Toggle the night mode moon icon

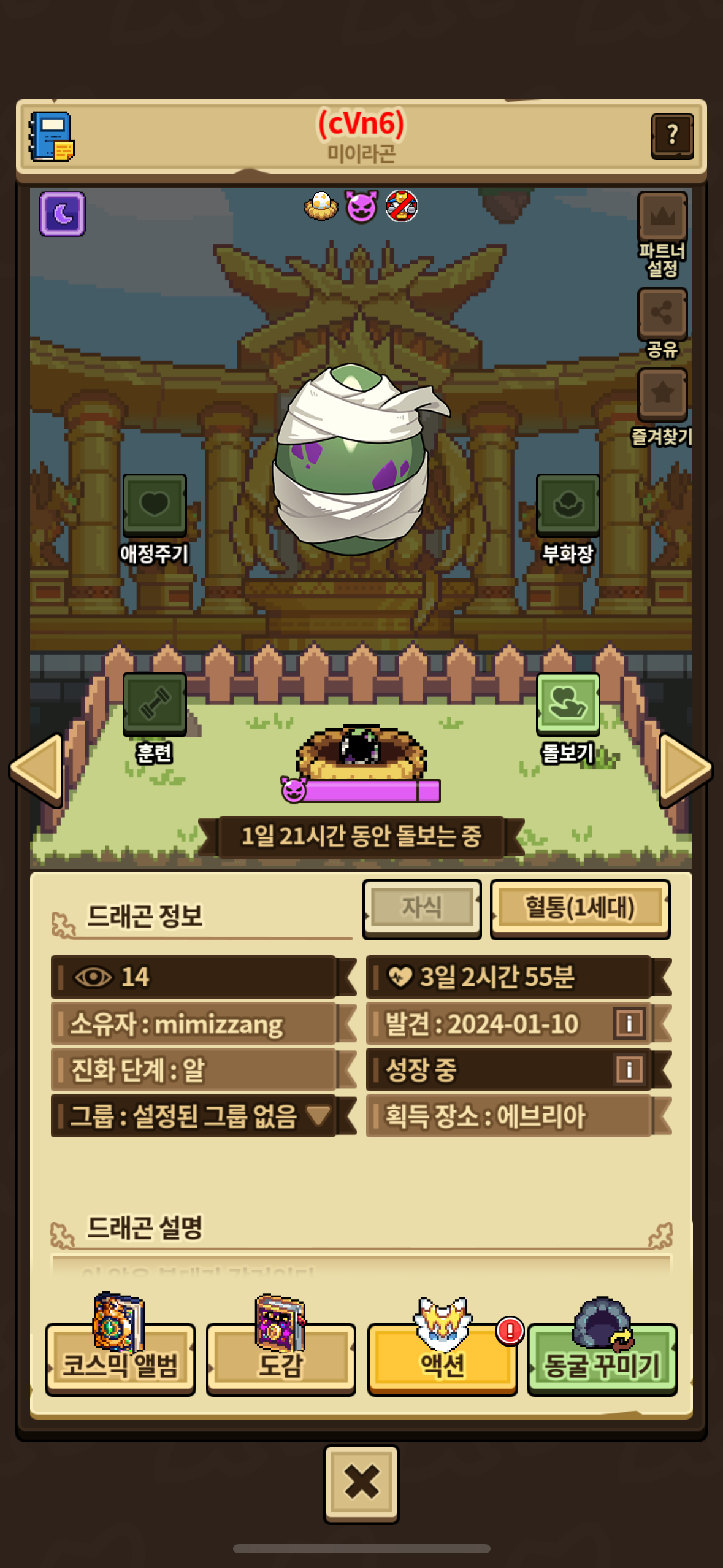point(62,214)
